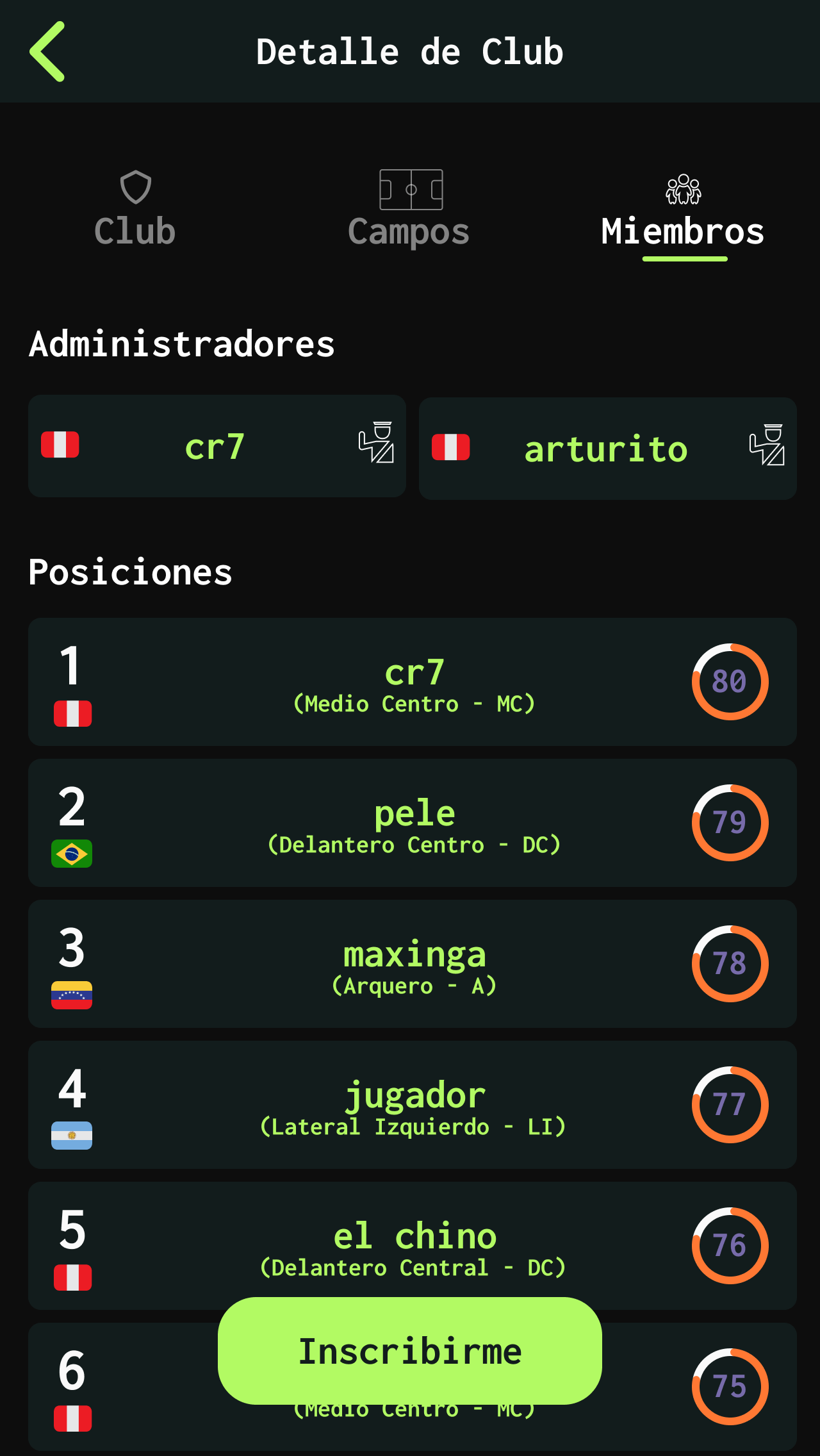Select the shield icon above Club tab
820x1456 pixels.
pyautogui.click(x=135, y=186)
